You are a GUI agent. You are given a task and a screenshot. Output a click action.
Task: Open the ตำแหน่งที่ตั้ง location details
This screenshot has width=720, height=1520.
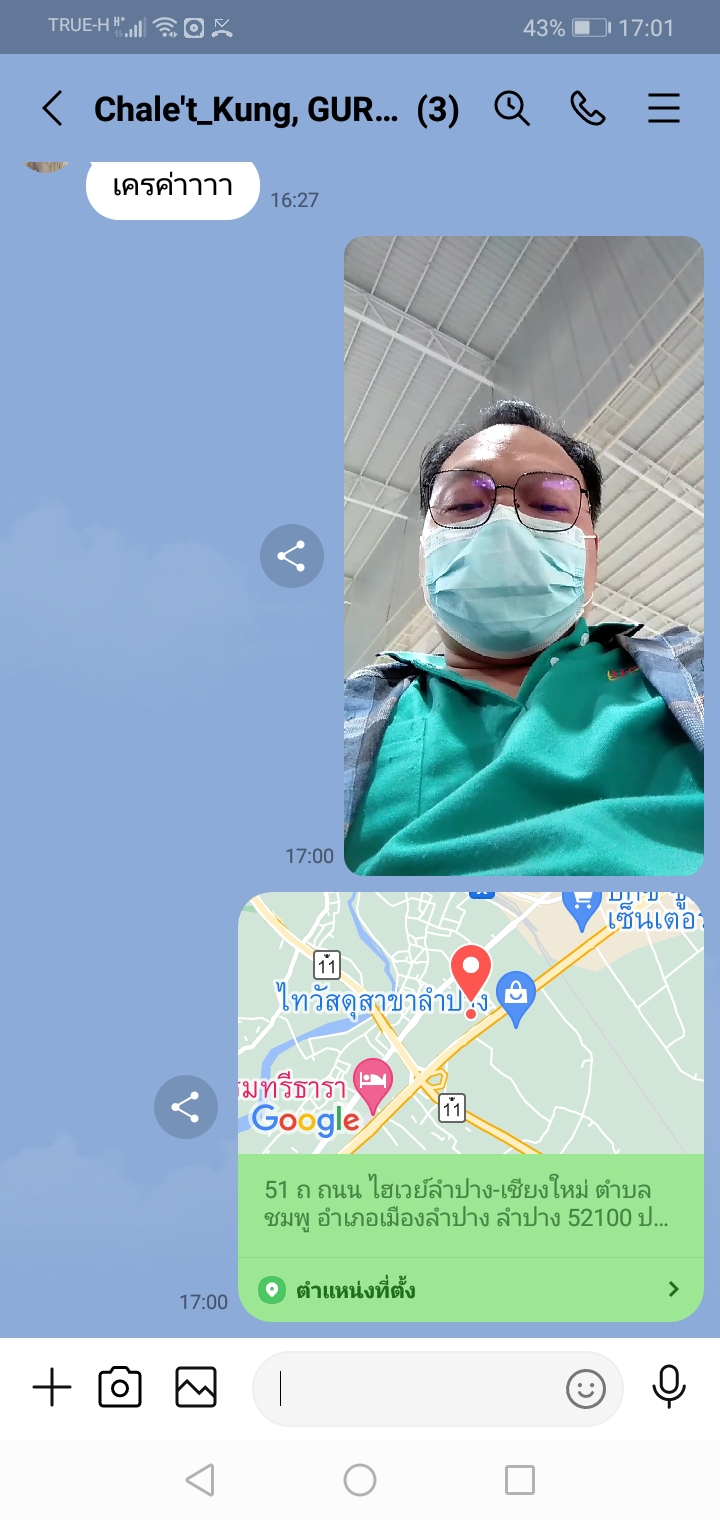470,1289
